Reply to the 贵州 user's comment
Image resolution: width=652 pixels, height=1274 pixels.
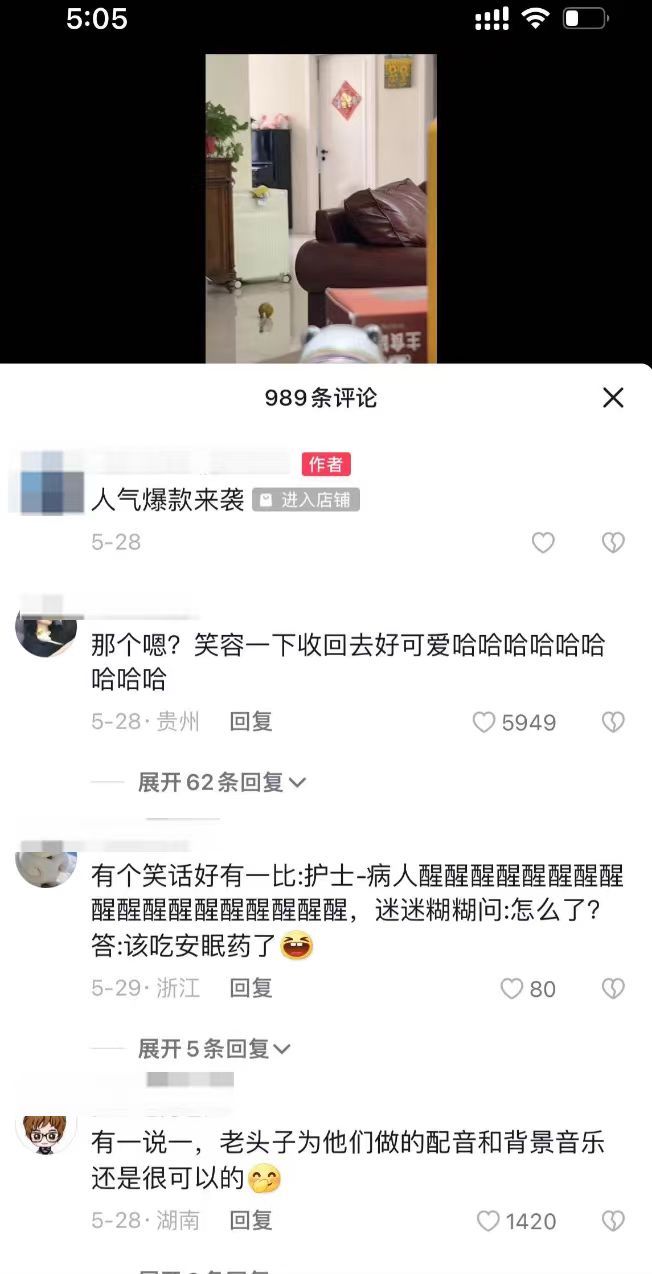pos(251,722)
